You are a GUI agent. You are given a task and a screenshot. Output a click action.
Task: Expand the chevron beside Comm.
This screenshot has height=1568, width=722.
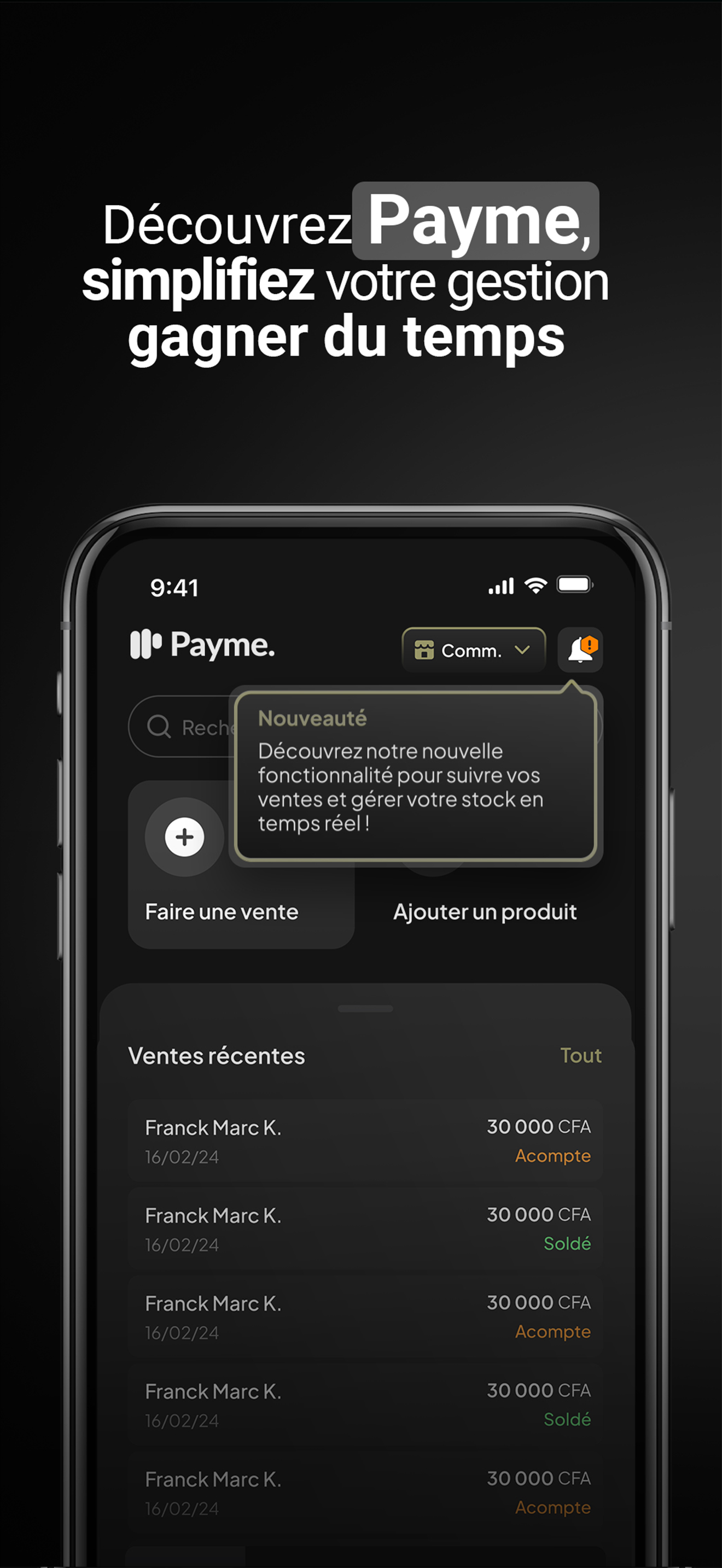522,650
